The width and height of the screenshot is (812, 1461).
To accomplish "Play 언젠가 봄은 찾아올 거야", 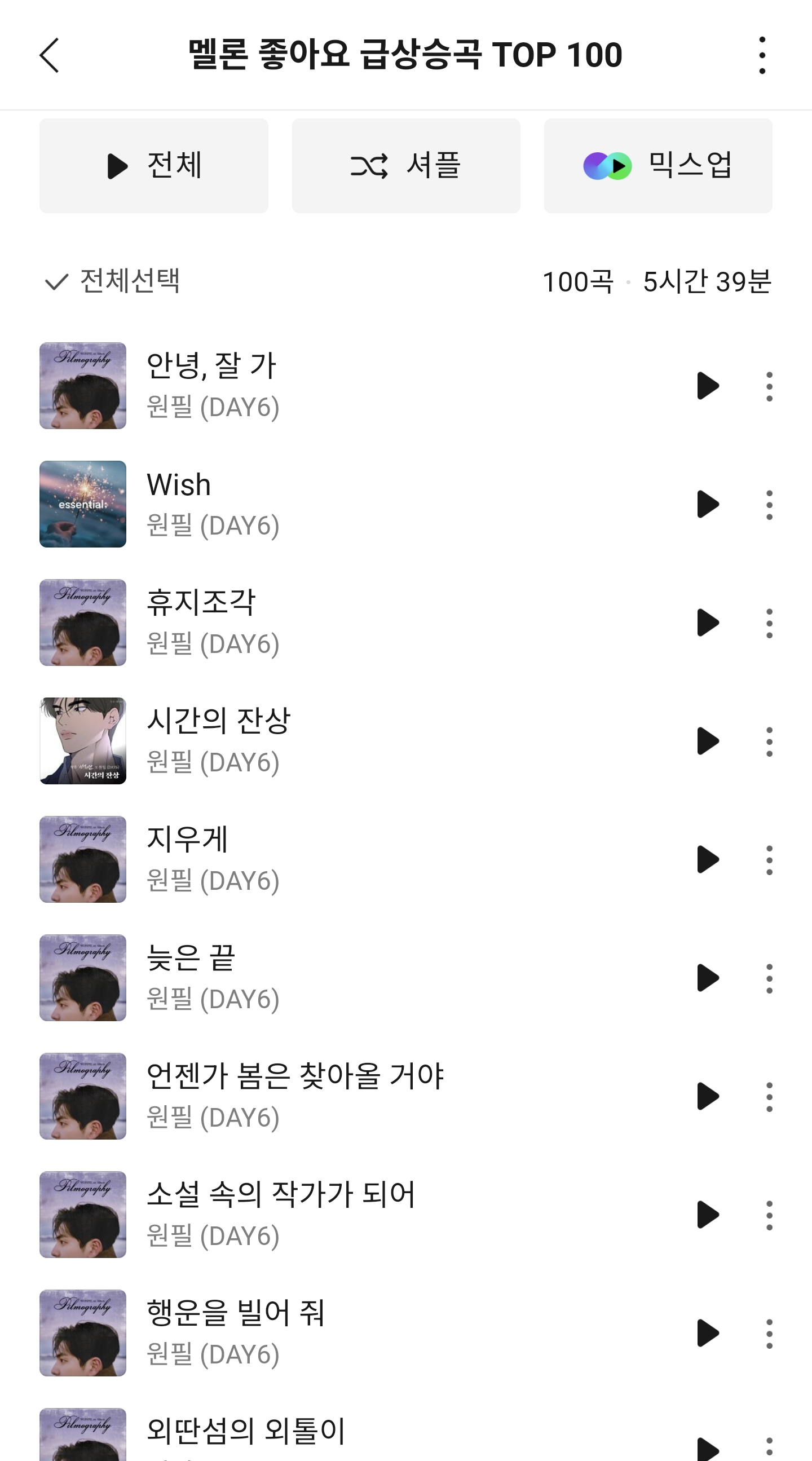I will point(708,1096).
